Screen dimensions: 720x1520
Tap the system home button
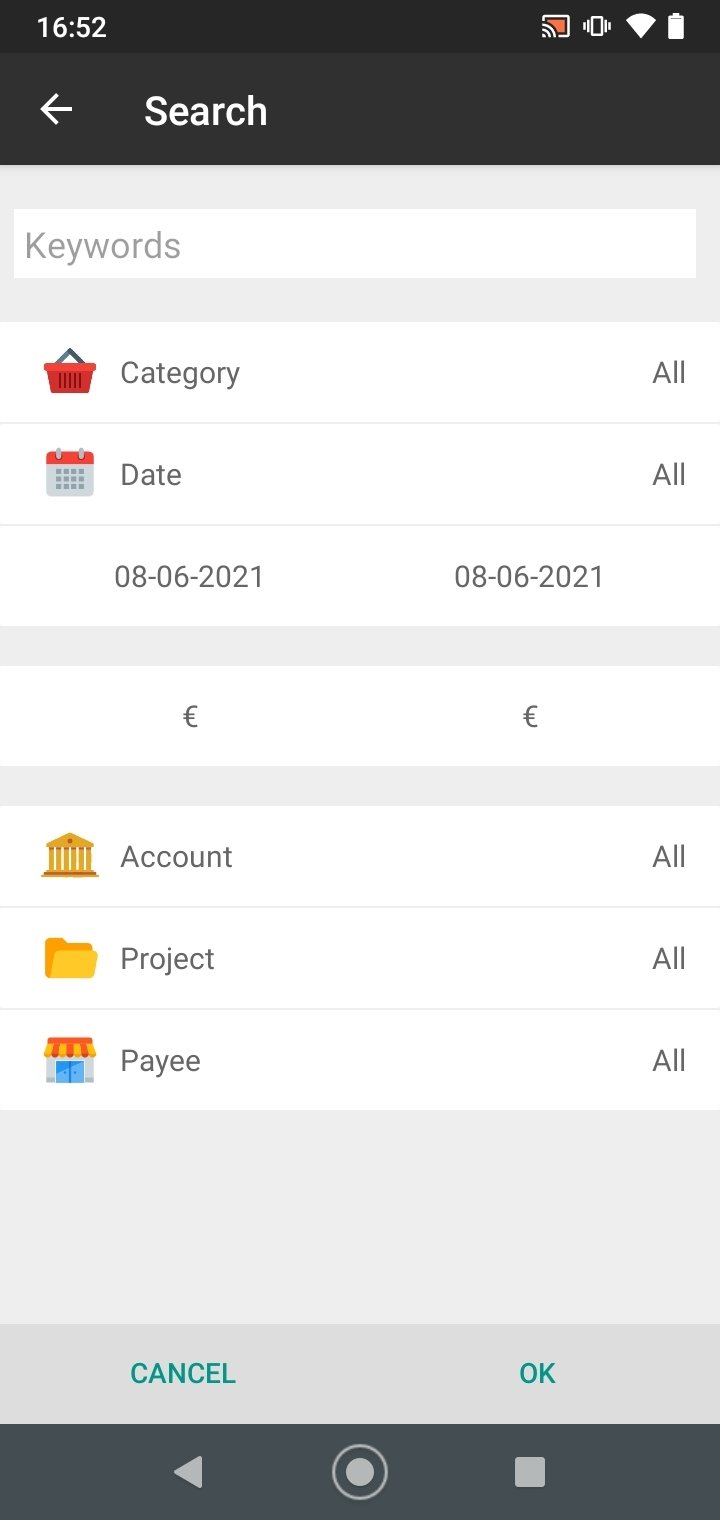point(359,1472)
